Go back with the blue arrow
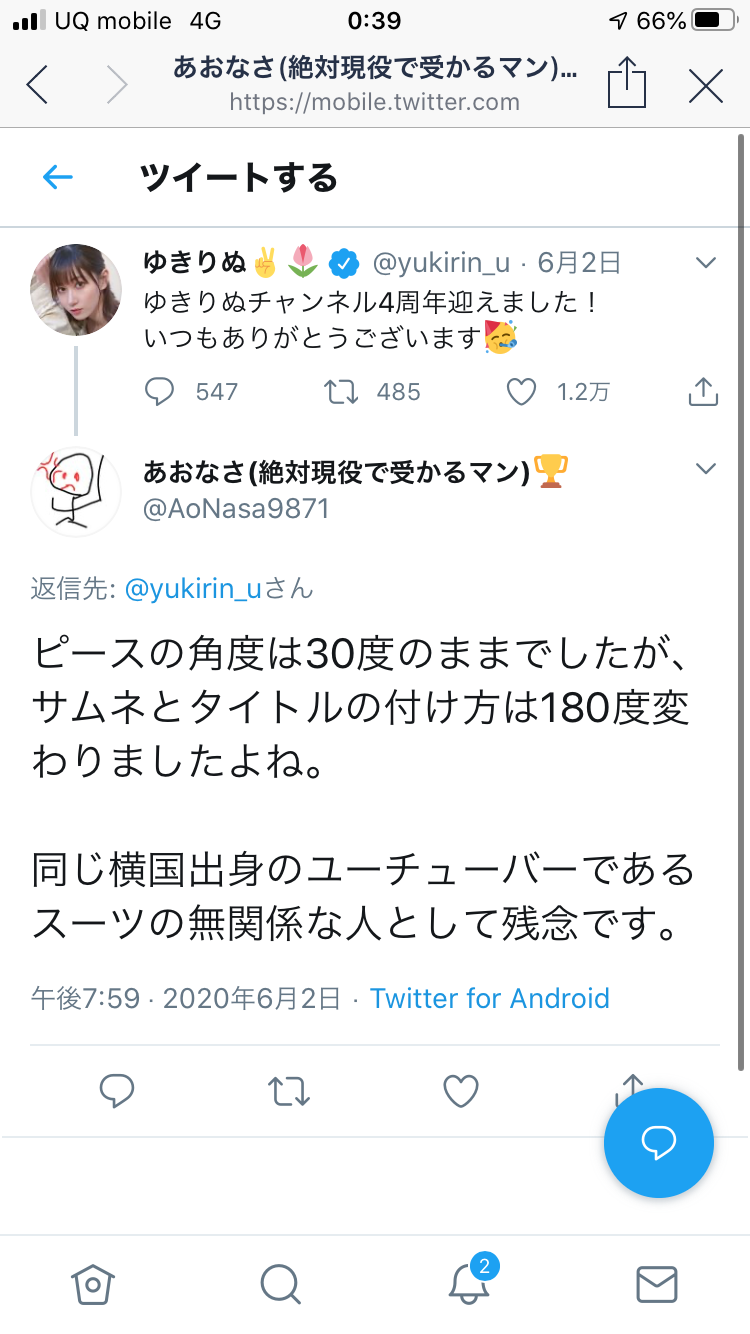This screenshot has height=1334, width=750. (58, 178)
